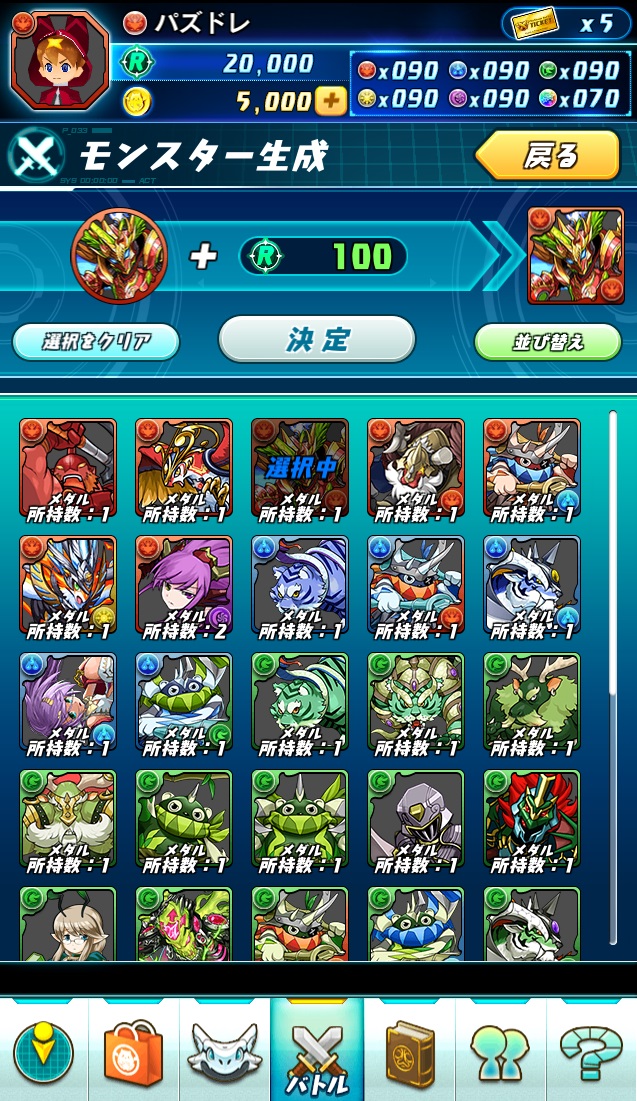Screen dimensions: 637x1101
Task: Open 並び替え sort options
Action: [x=547, y=342]
